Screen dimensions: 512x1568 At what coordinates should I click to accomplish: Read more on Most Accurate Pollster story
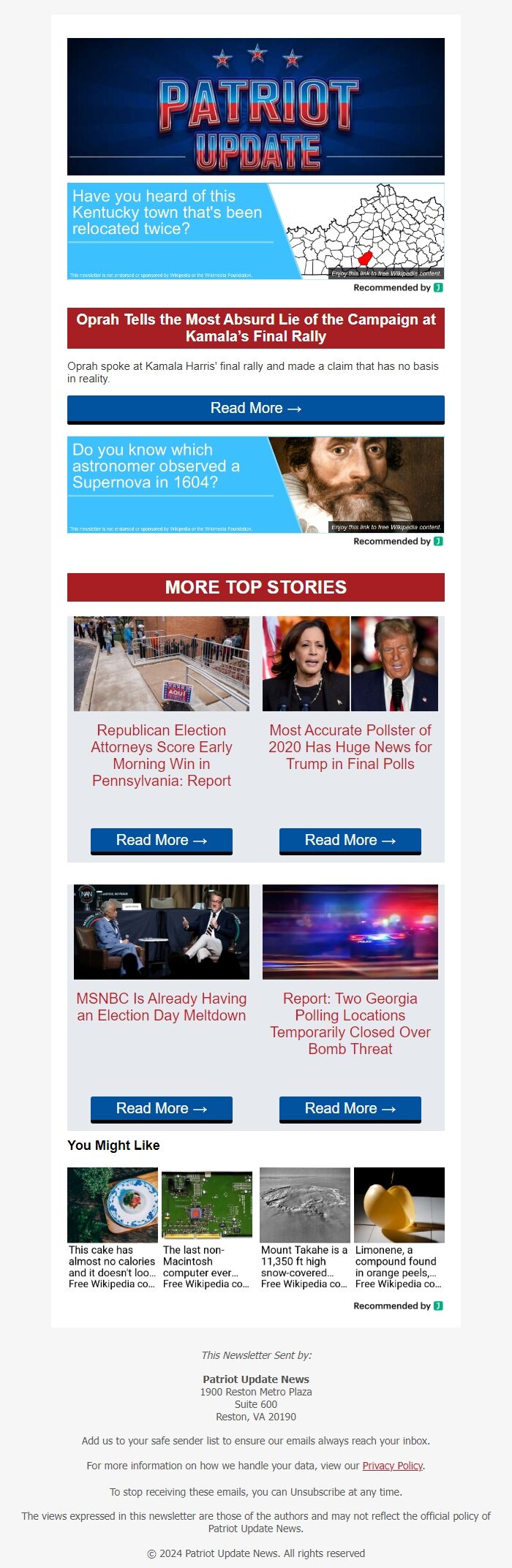350,841
